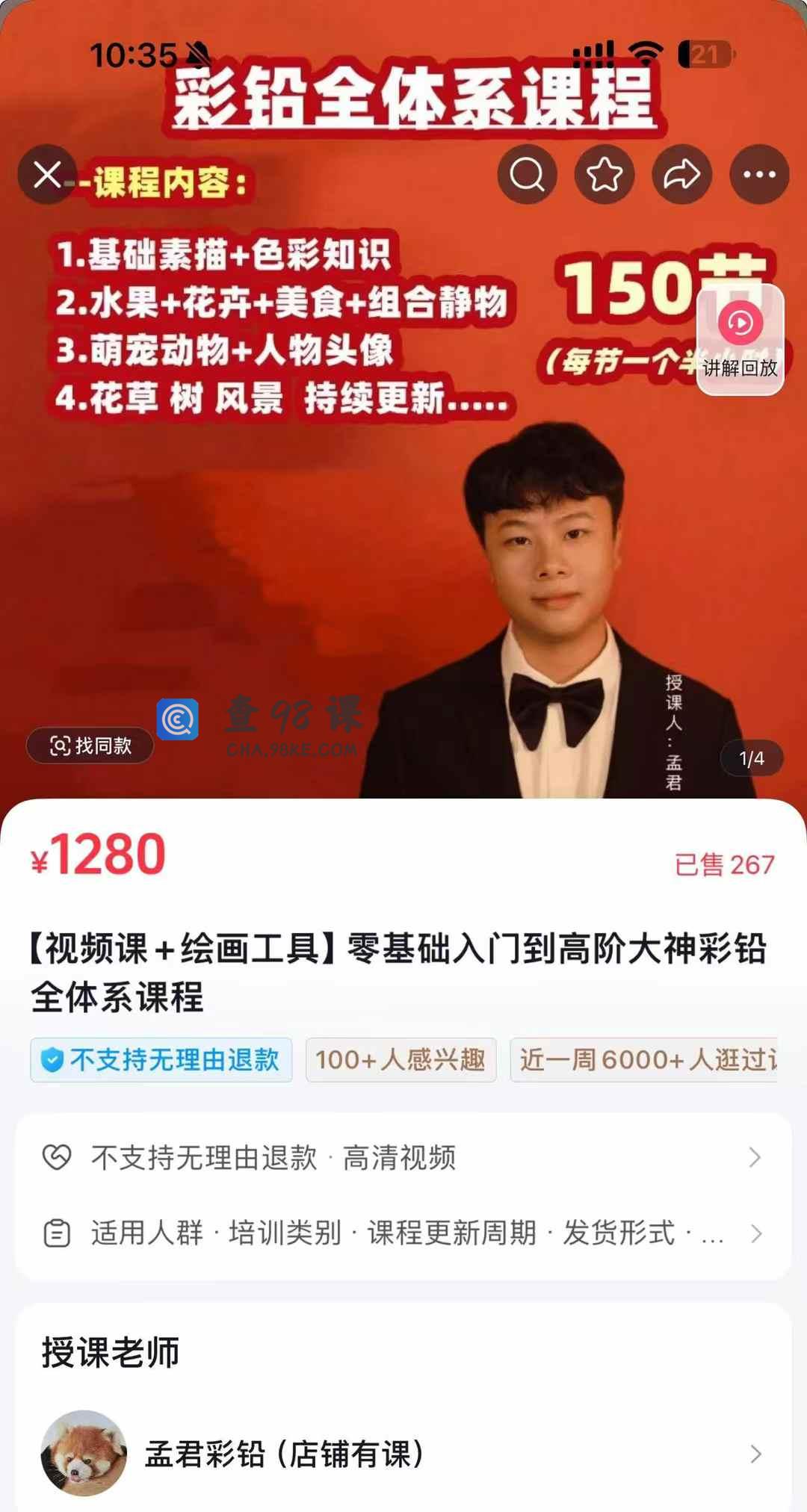Expand the 适用人群 · 培训类别 specs row
This screenshot has width=807, height=1512.
(x=403, y=1233)
